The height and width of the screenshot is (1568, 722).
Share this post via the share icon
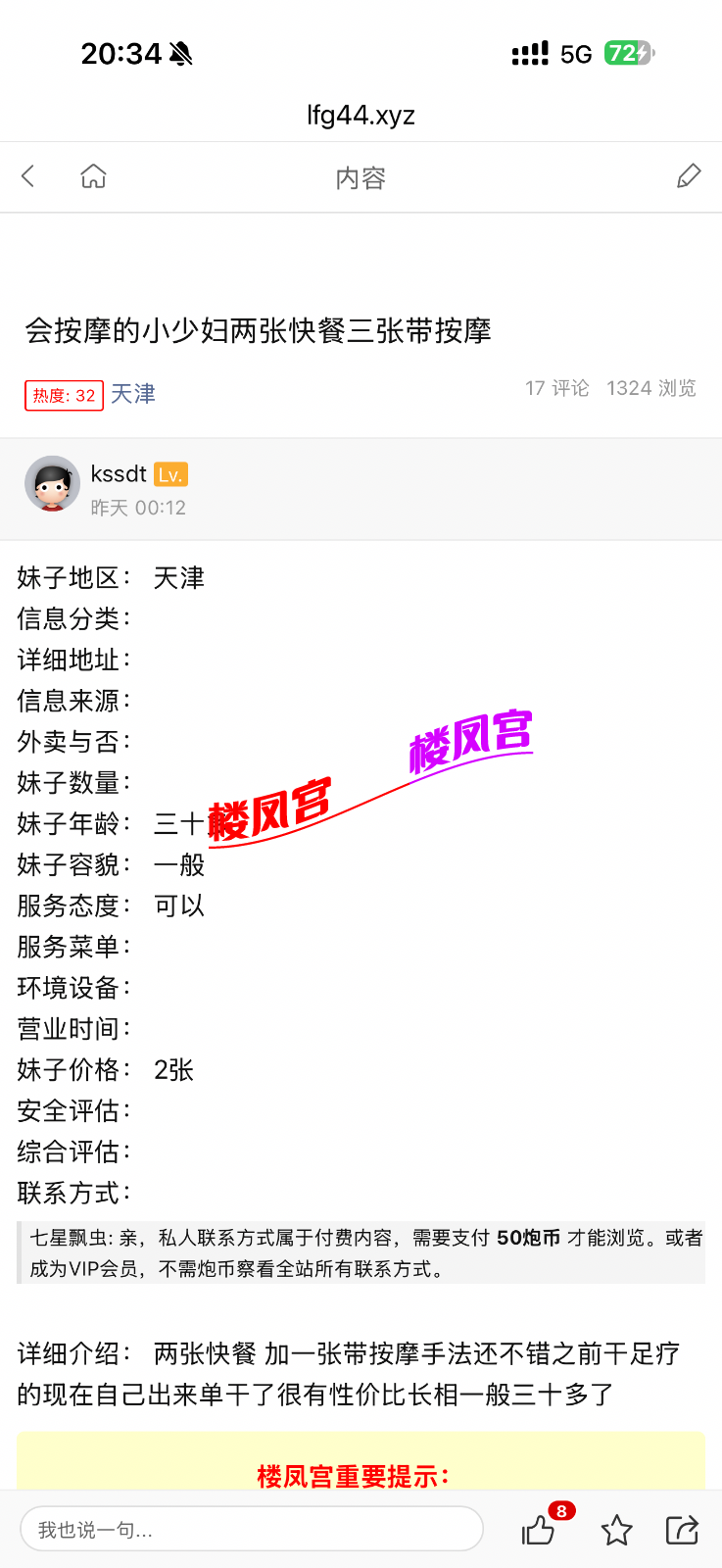(x=682, y=1530)
